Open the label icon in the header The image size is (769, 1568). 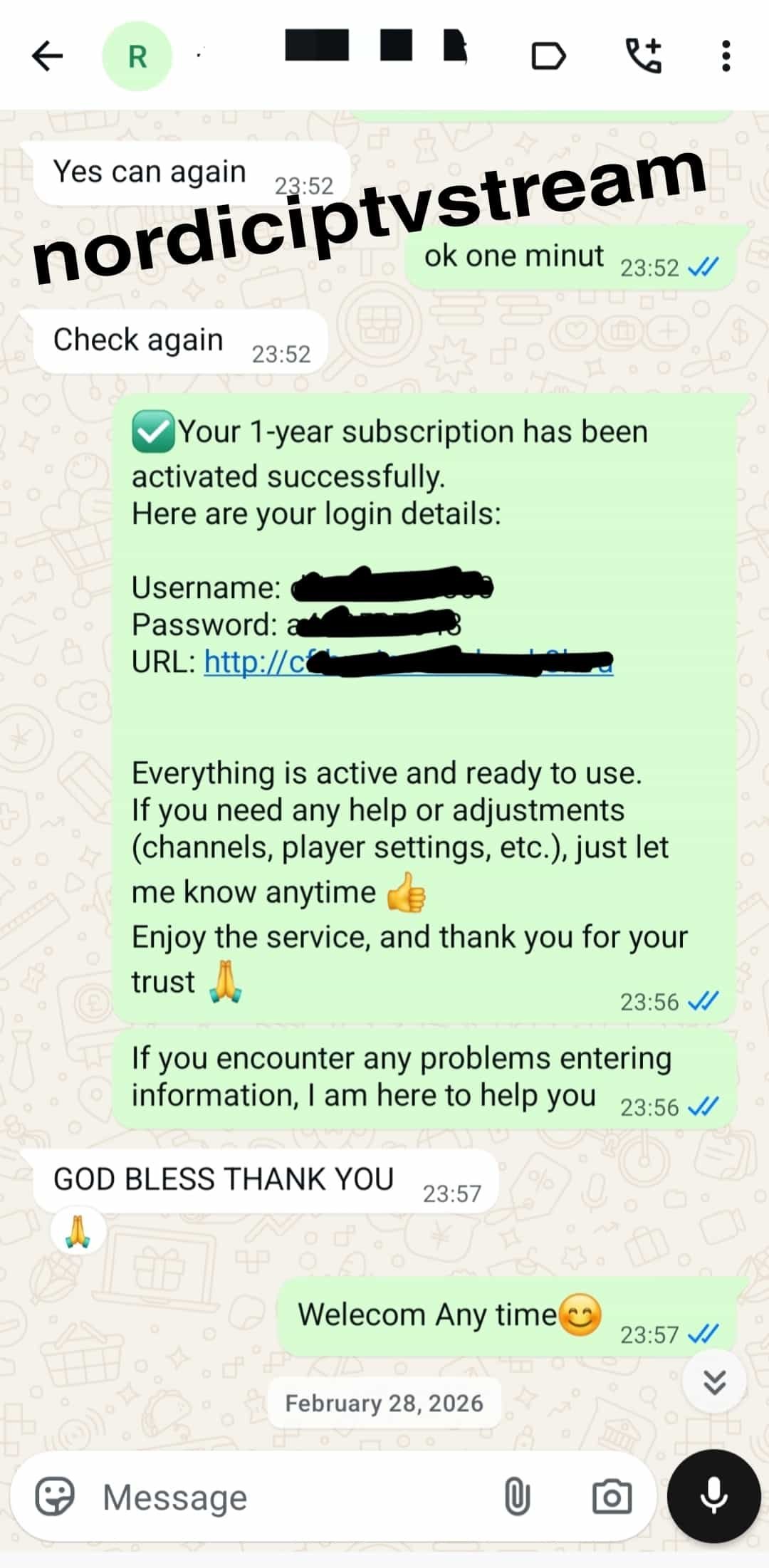(548, 56)
